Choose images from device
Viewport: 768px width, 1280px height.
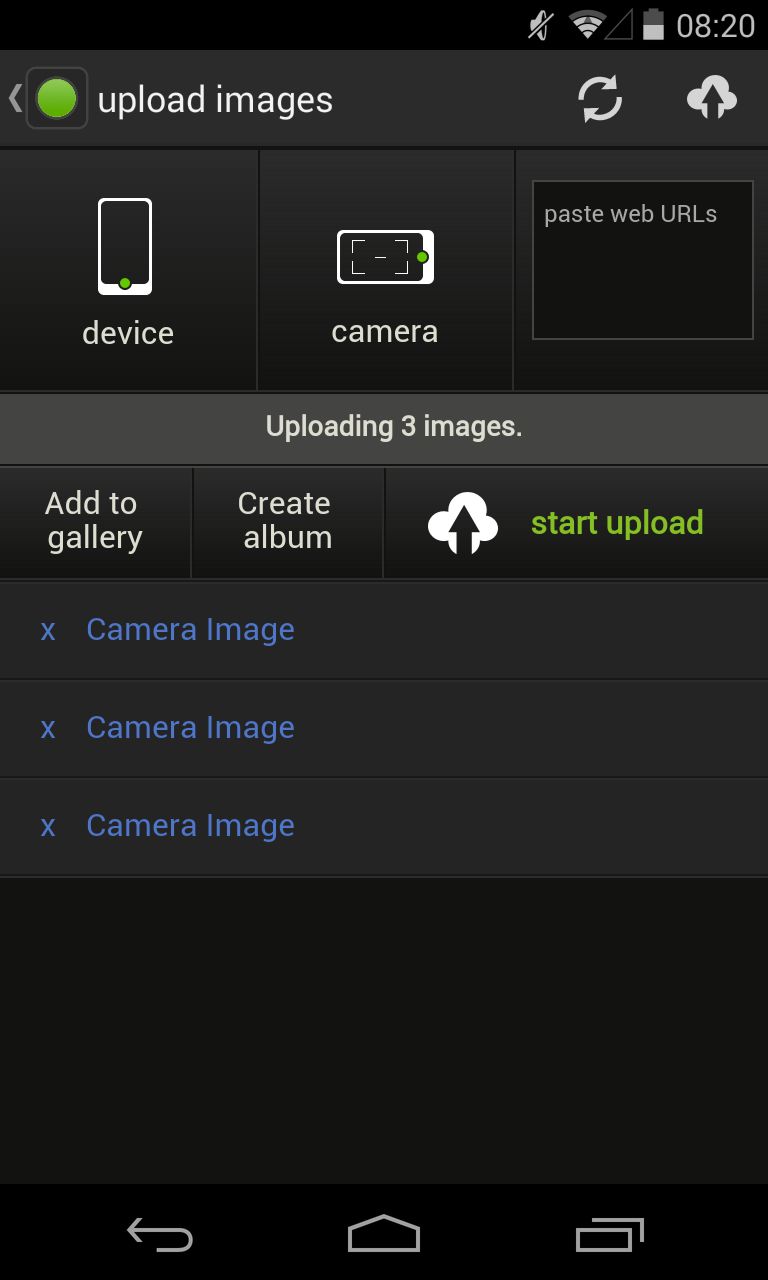[128, 270]
